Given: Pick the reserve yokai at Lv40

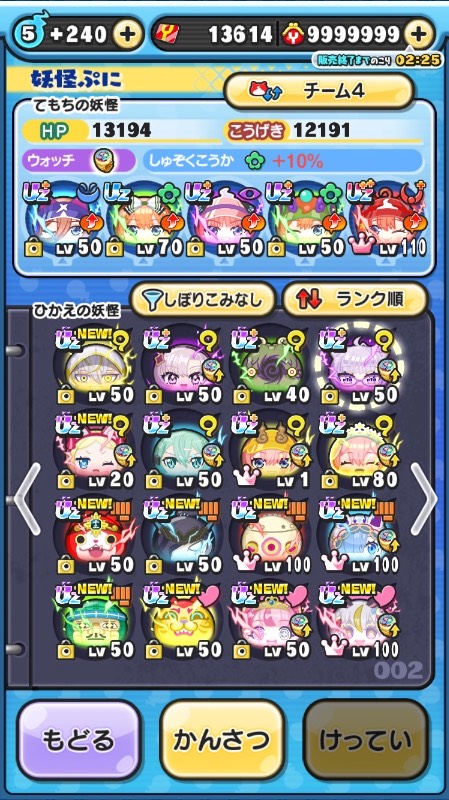Looking at the screenshot, I should point(269,364).
